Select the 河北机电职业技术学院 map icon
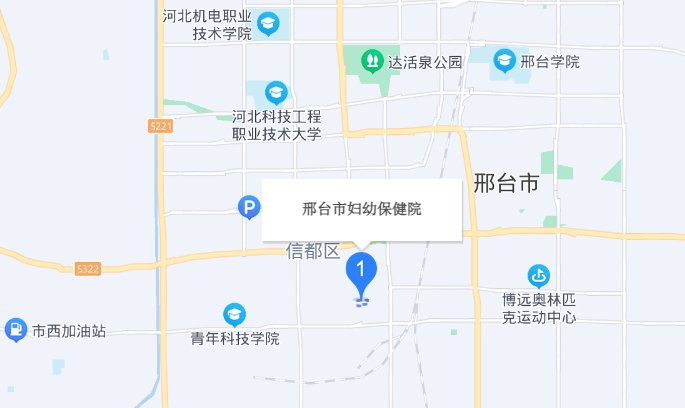685x408 pixels. pyautogui.click(x=267, y=23)
